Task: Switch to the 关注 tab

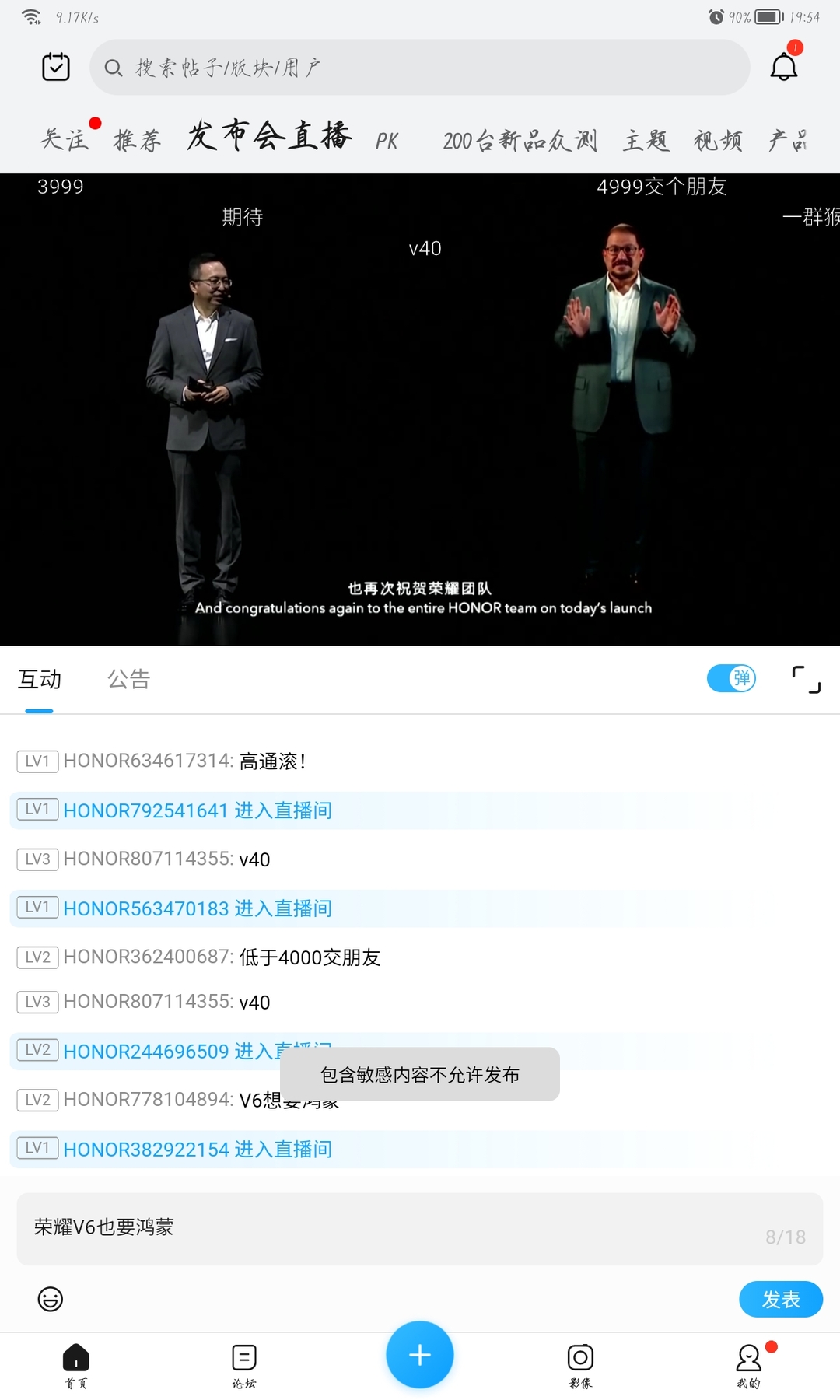Action: coord(65,140)
